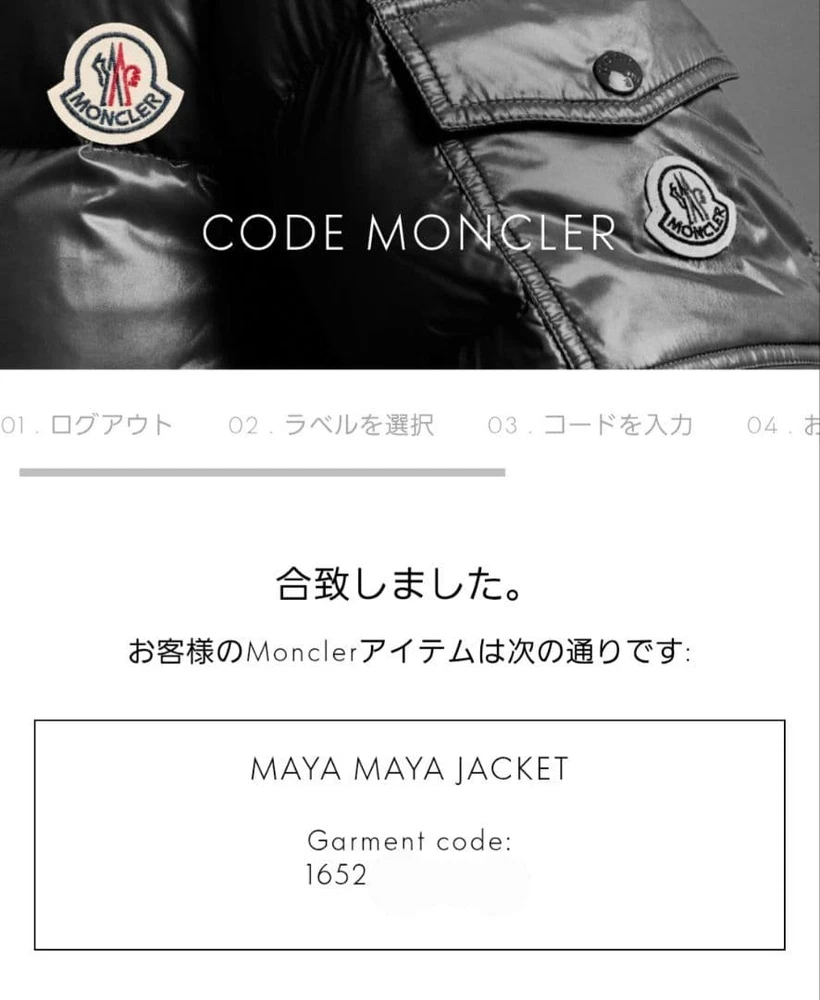Viewport: 820px width, 1000px height.
Task: Tap the 01. ログアウト step
Action: (x=88, y=425)
